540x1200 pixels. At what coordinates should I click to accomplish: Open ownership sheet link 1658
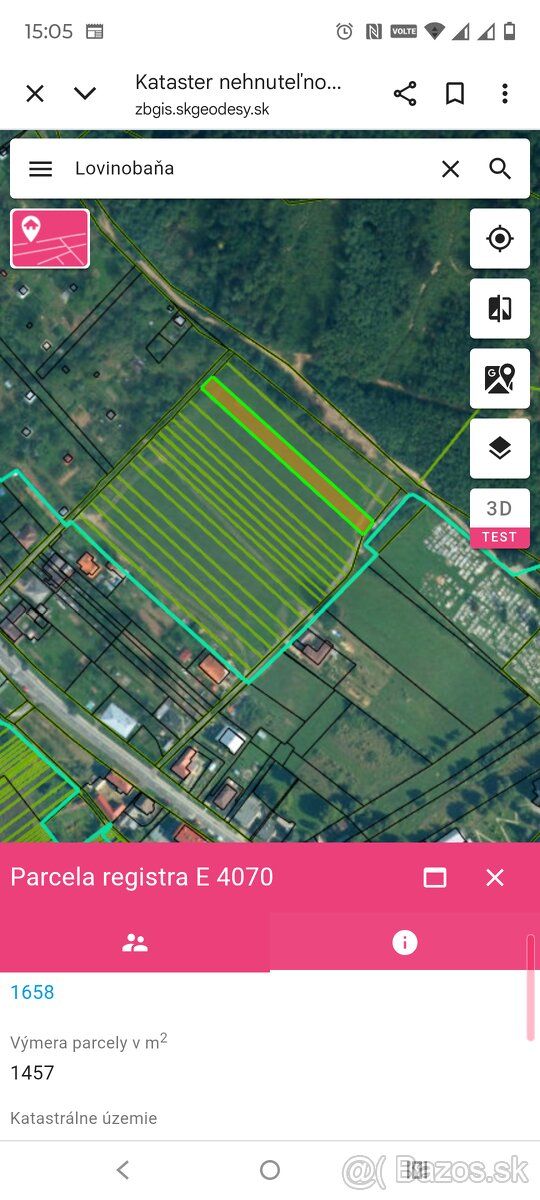(x=32, y=992)
